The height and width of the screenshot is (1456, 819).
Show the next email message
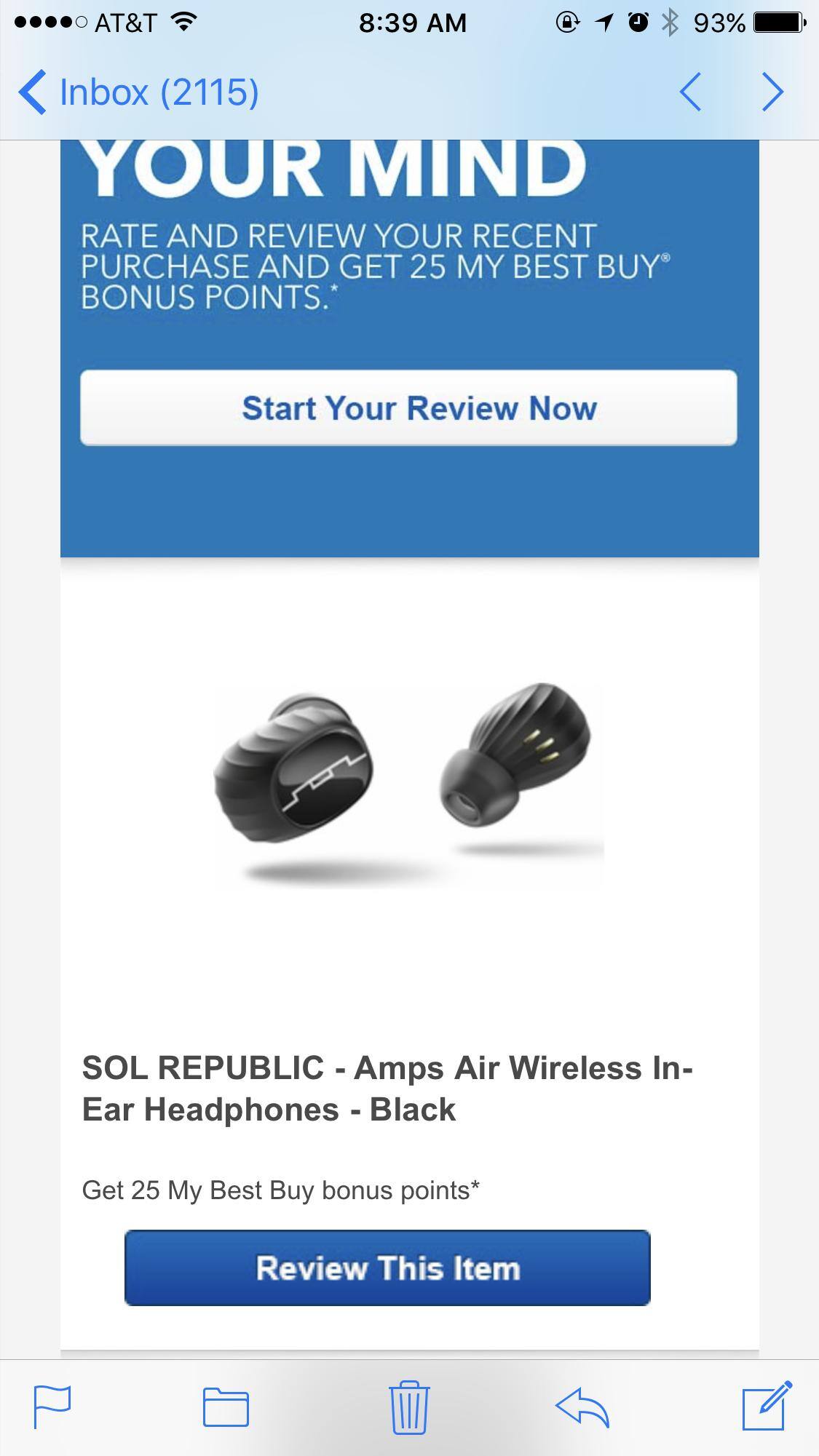click(x=772, y=92)
